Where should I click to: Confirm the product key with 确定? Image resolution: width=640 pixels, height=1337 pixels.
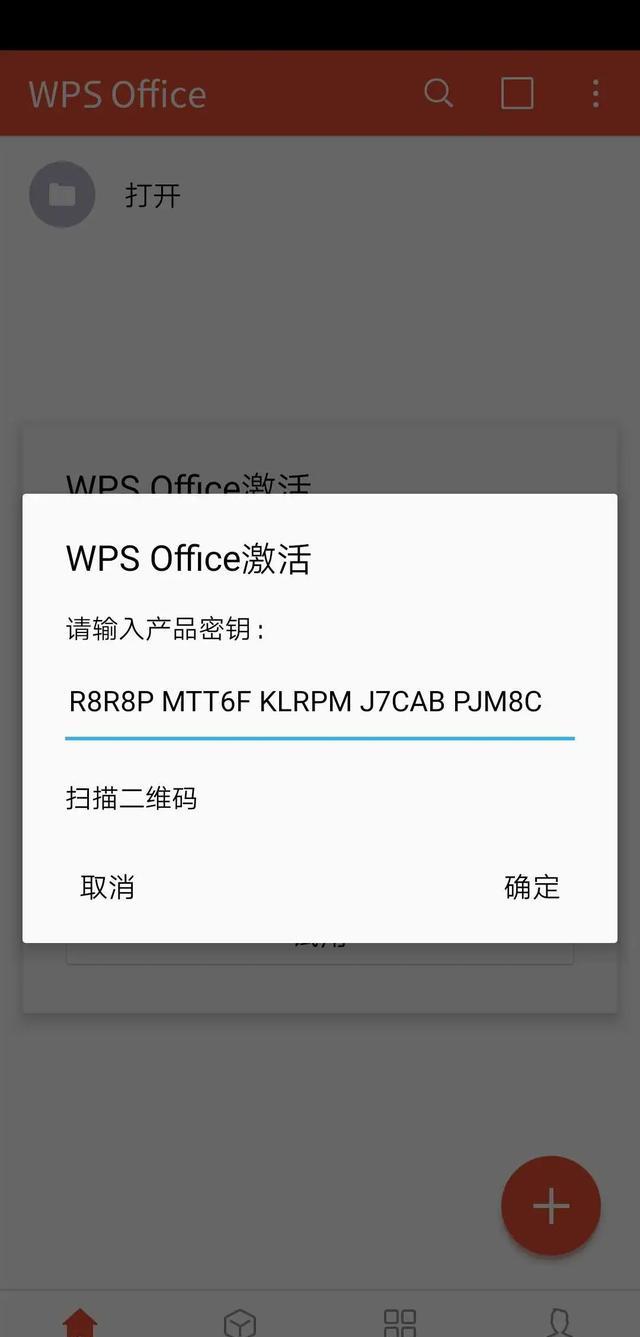tap(532, 887)
